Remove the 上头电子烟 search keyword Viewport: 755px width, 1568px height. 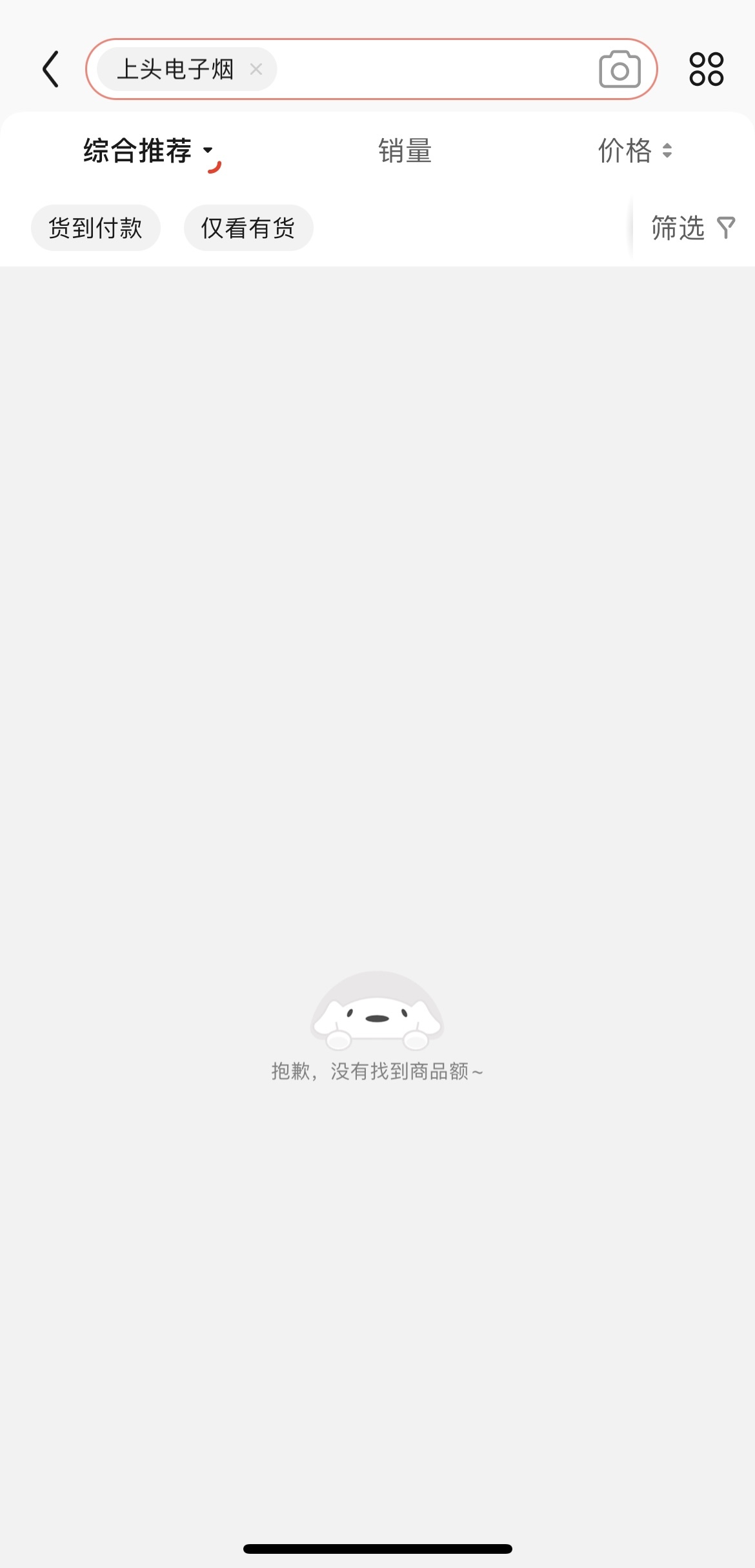coord(256,69)
